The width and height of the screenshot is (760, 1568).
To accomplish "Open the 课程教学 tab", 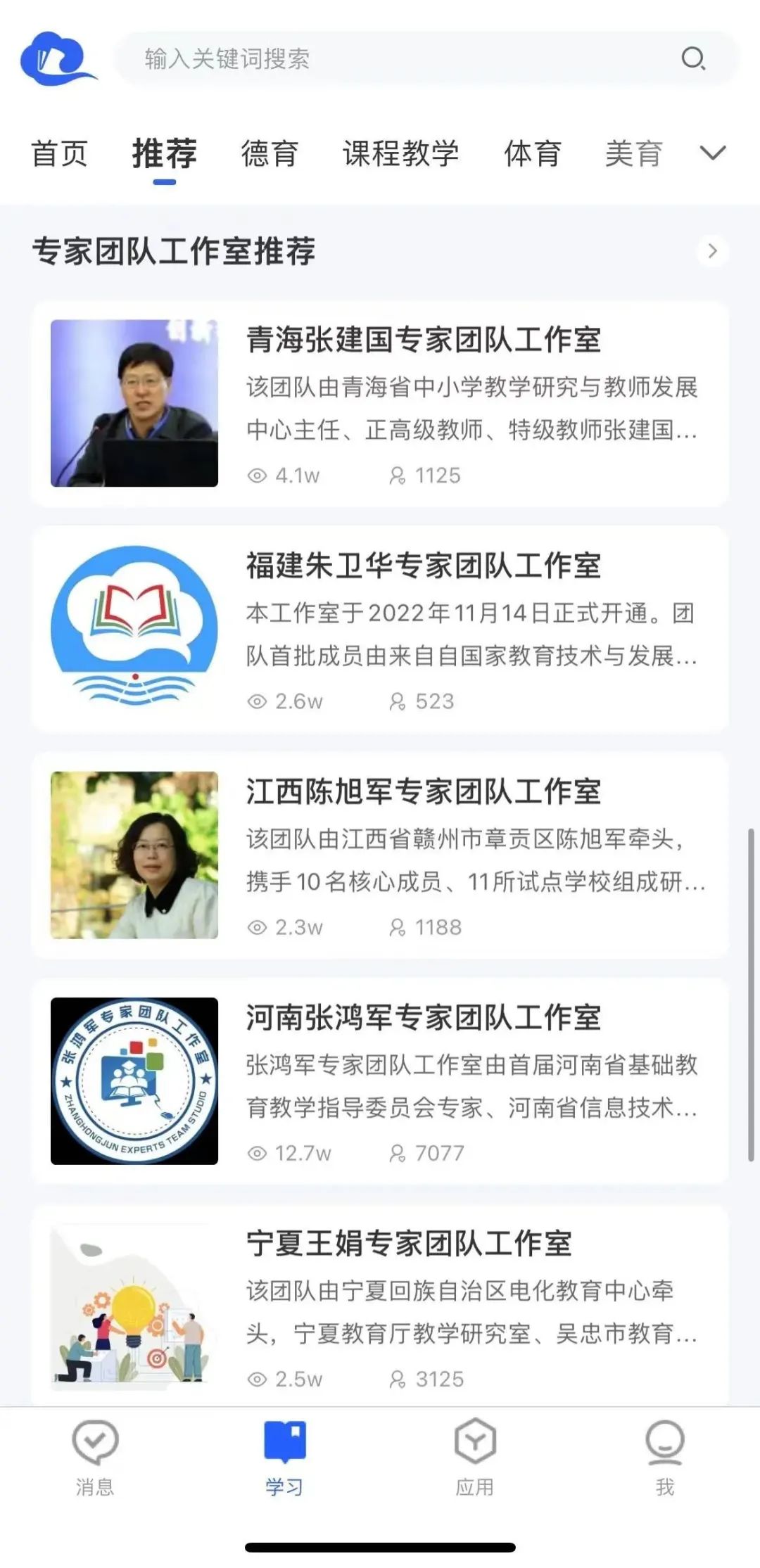I will coord(400,153).
